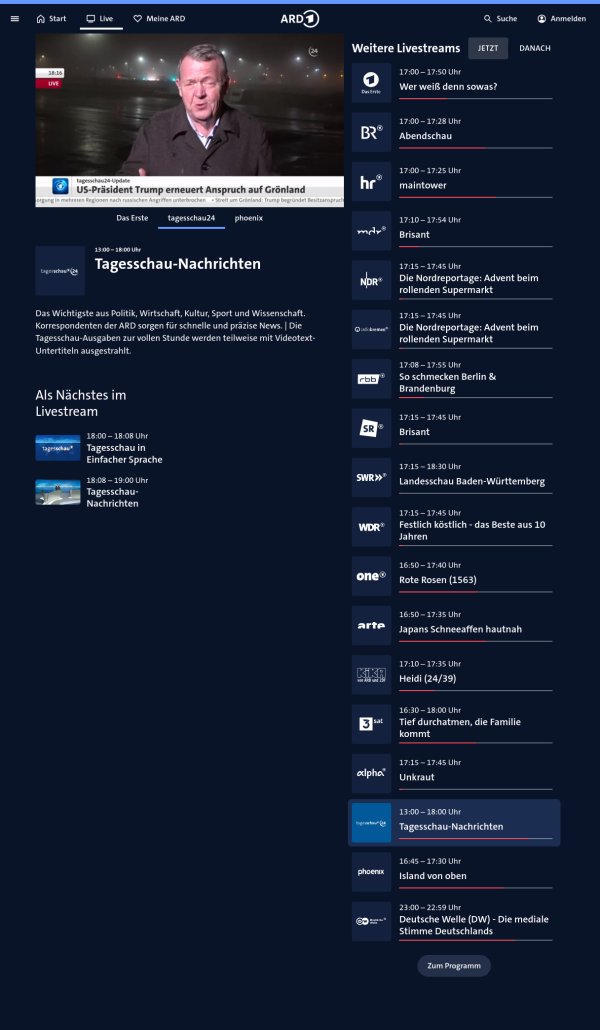Open Meine ARD section

pos(159,18)
